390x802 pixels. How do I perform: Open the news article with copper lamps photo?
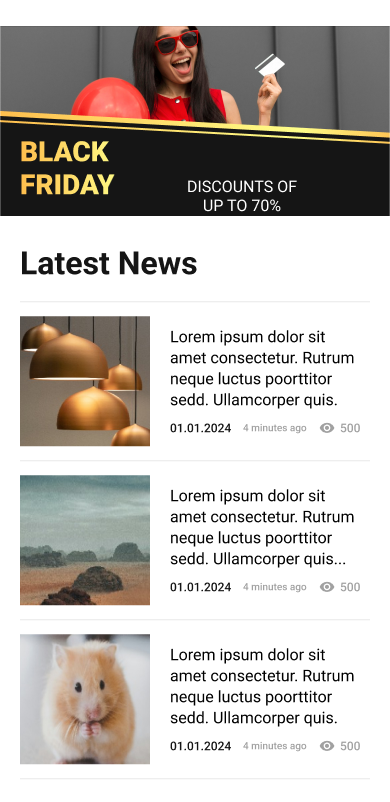click(x=195, y=381)
